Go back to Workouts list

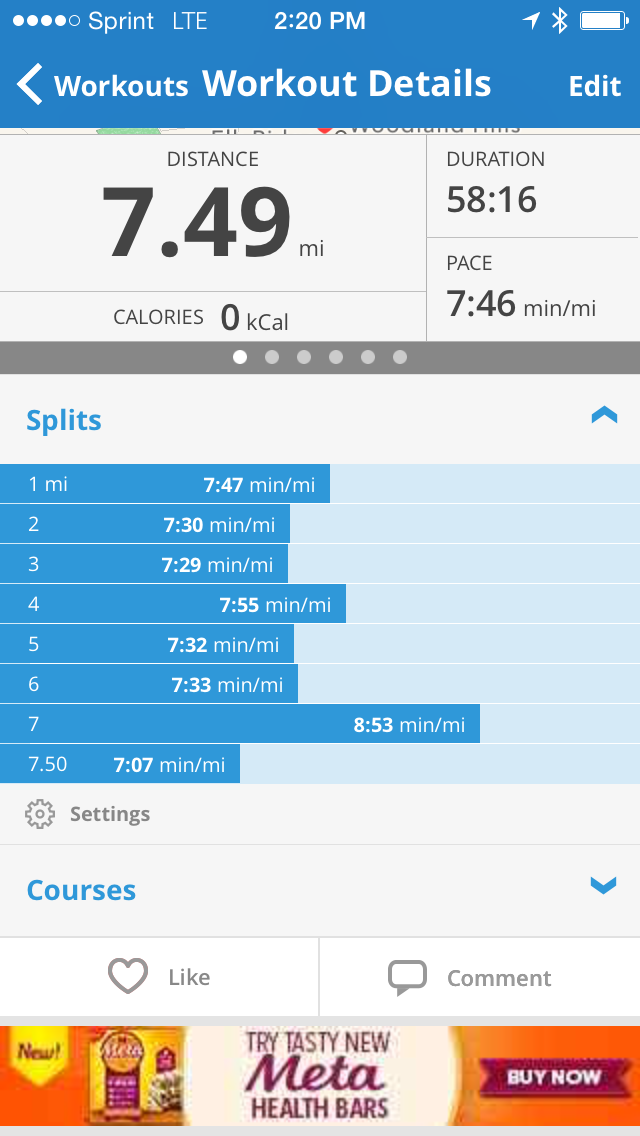click(x=100, y=86)
